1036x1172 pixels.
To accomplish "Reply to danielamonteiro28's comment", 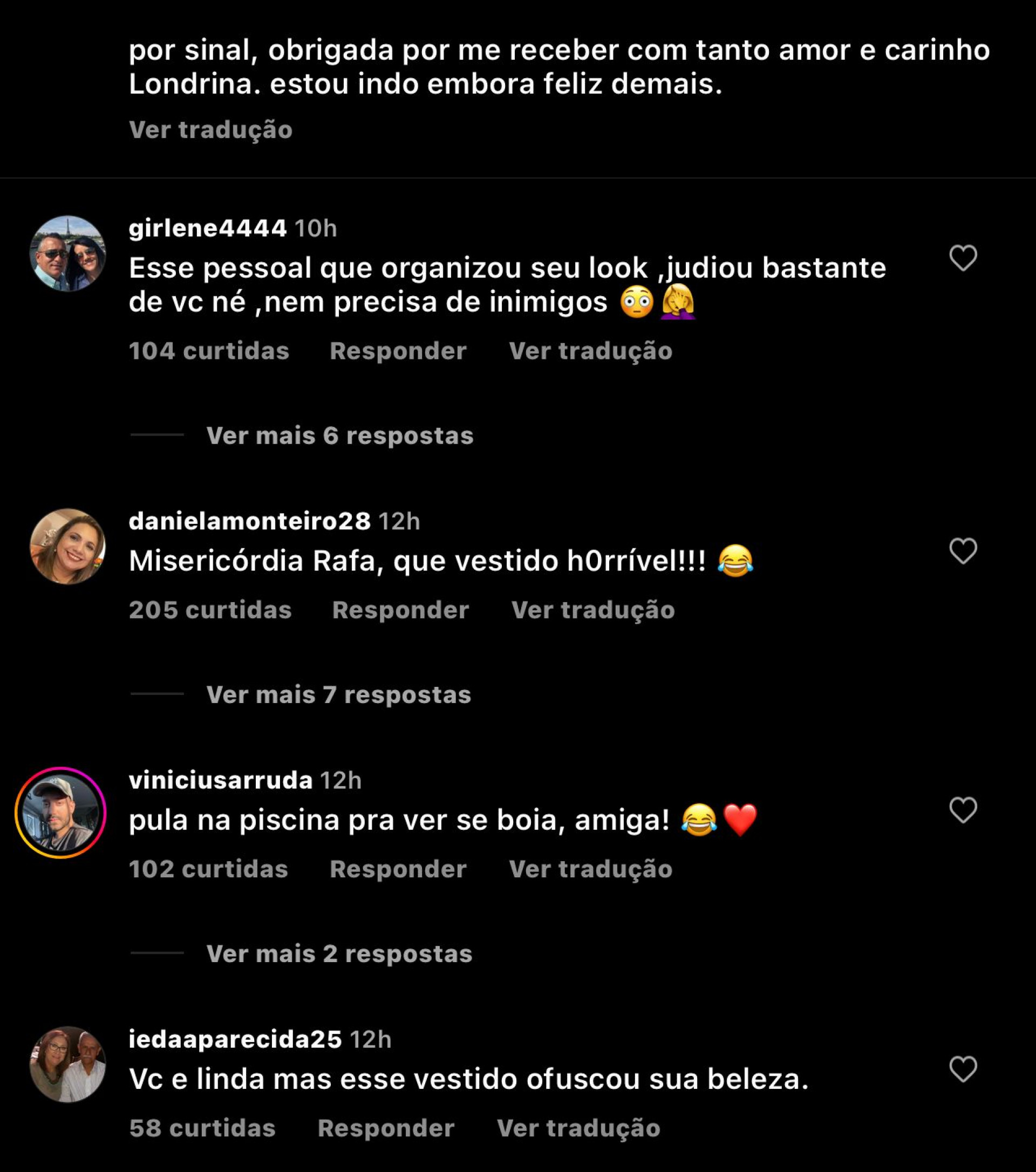I will point(400,610).
